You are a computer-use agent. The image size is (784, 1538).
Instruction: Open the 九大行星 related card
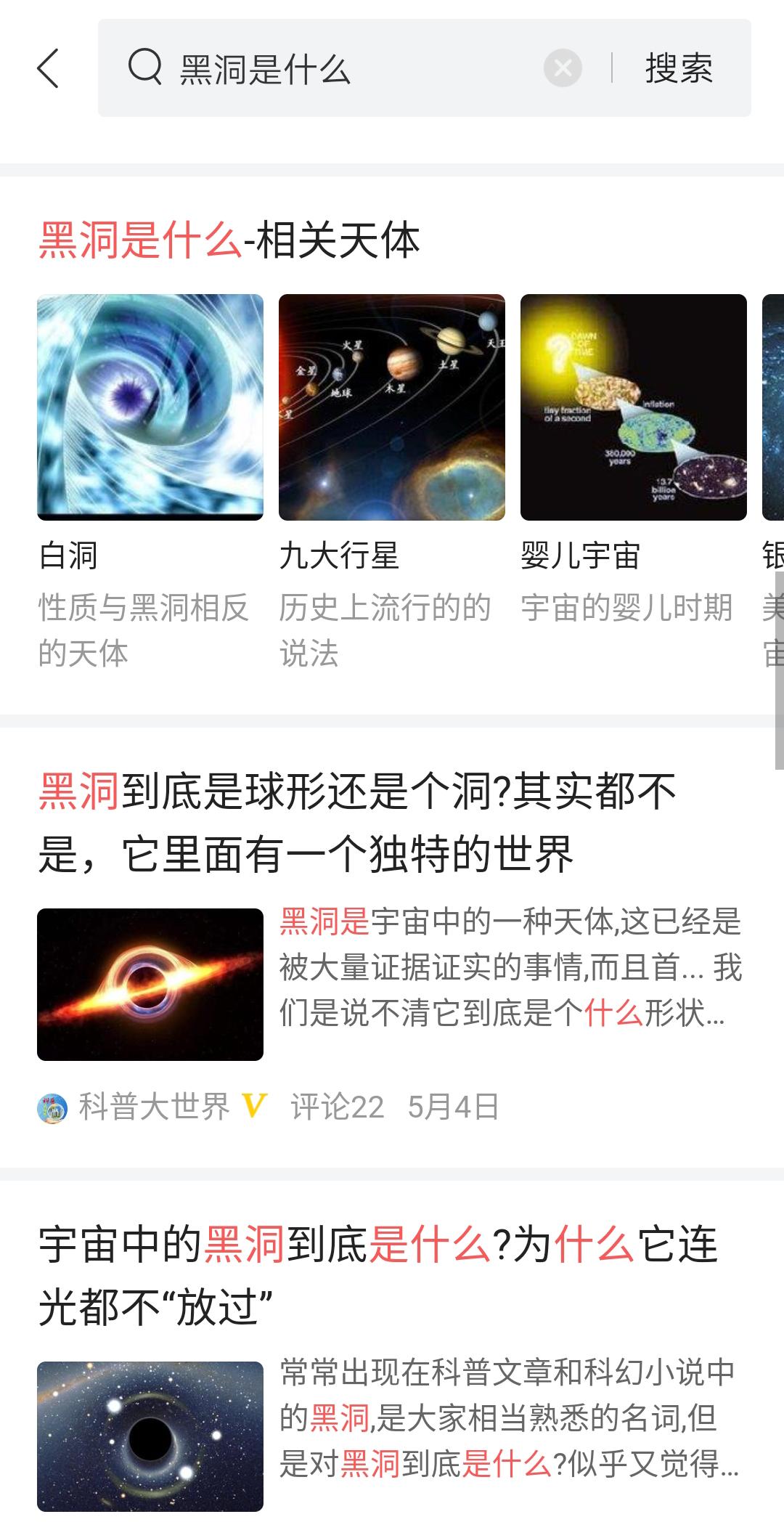pos(392,407)
